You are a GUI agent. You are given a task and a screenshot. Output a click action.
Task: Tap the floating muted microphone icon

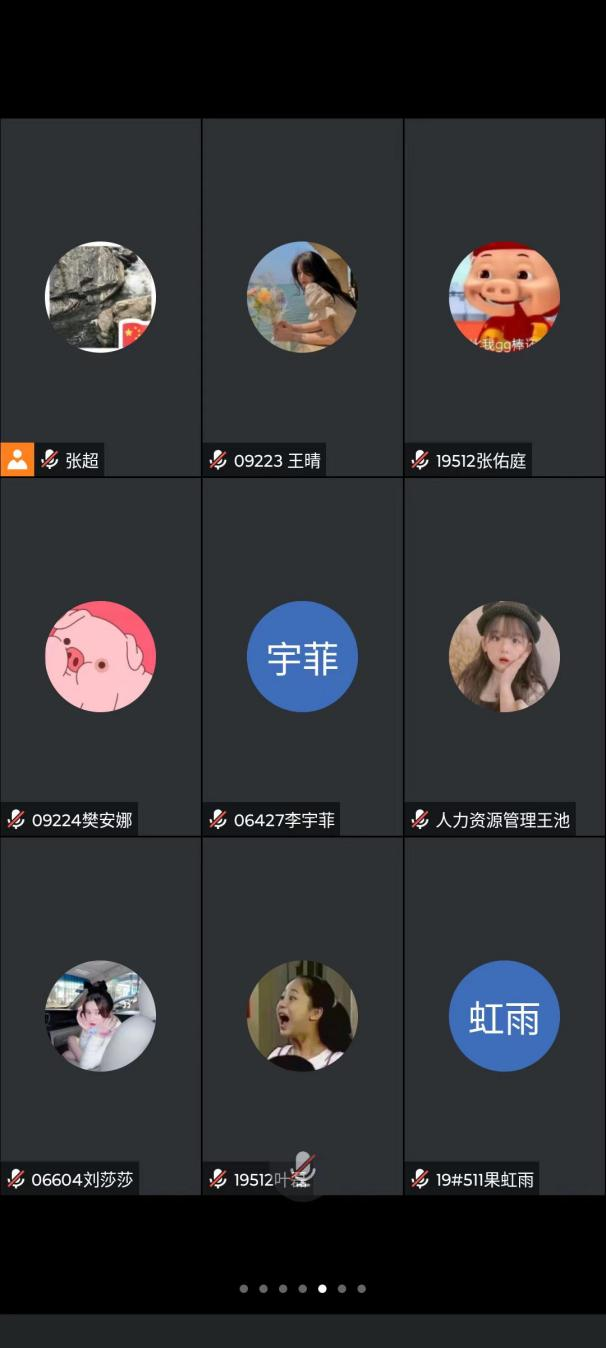pyautogui.click(x=302, y=1168)
